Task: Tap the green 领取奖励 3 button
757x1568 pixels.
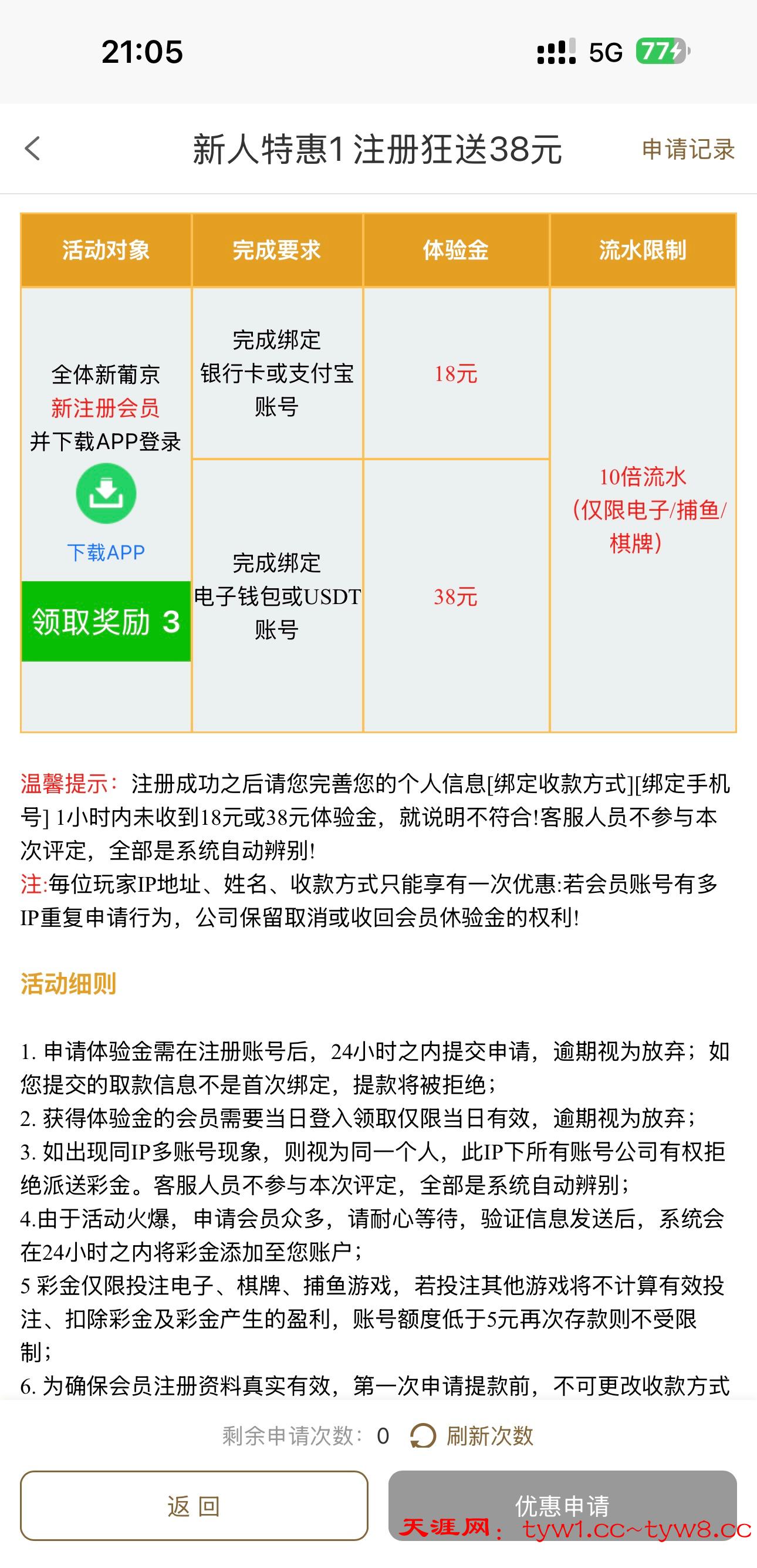Action: (x=106, y=621)
